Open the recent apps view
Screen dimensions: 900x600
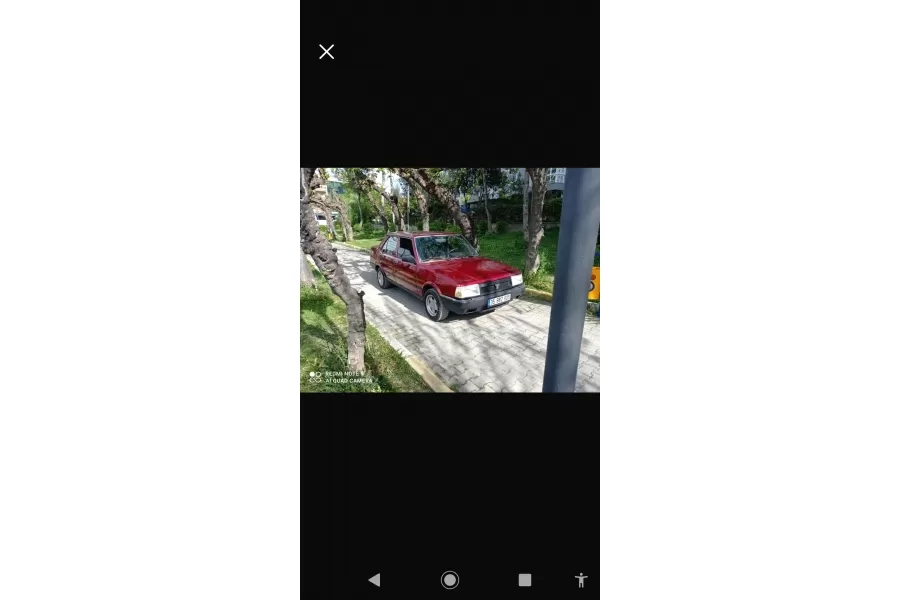point(524,579)
